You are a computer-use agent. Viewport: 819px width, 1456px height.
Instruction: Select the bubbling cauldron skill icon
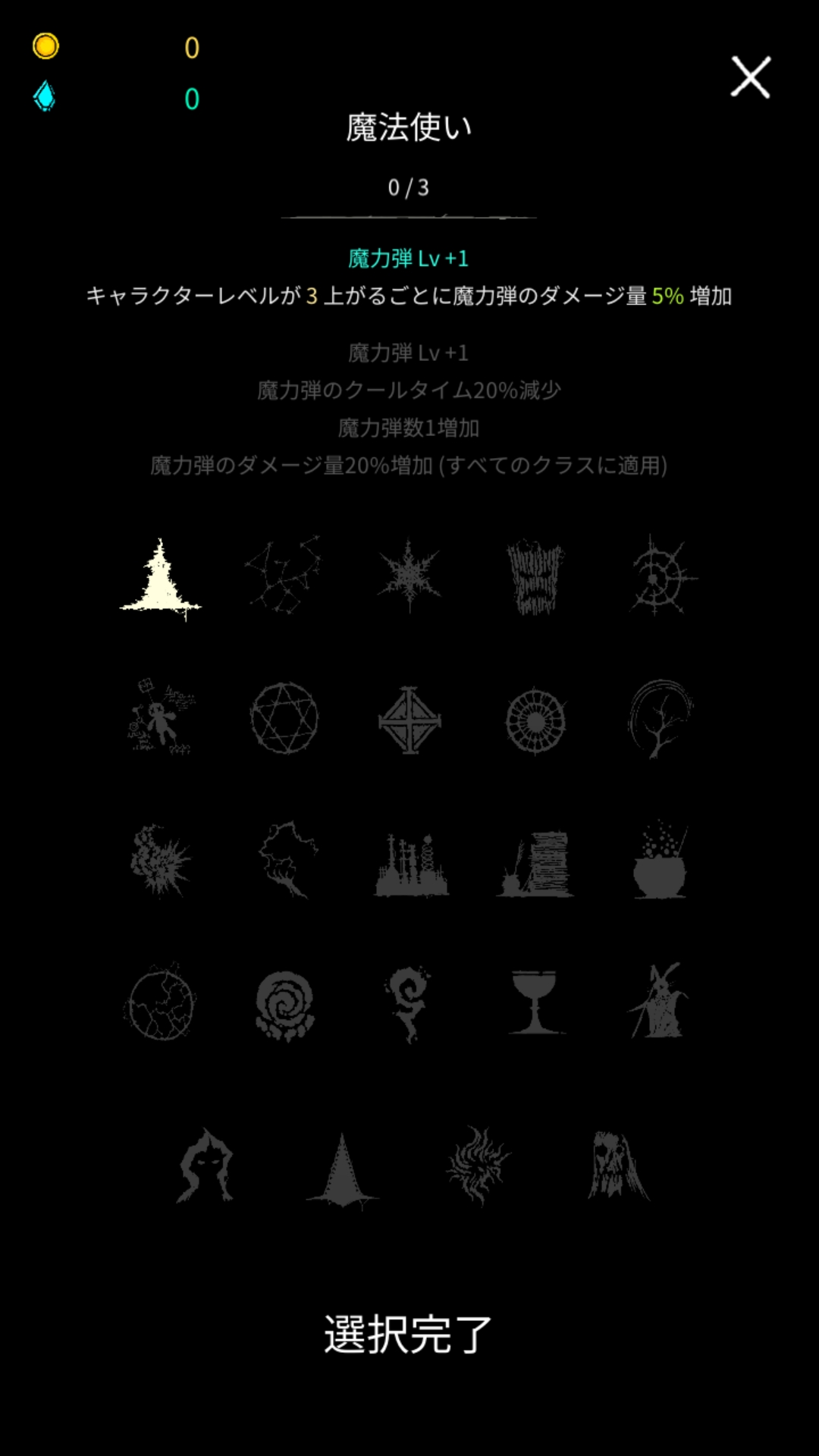(661, 861)
